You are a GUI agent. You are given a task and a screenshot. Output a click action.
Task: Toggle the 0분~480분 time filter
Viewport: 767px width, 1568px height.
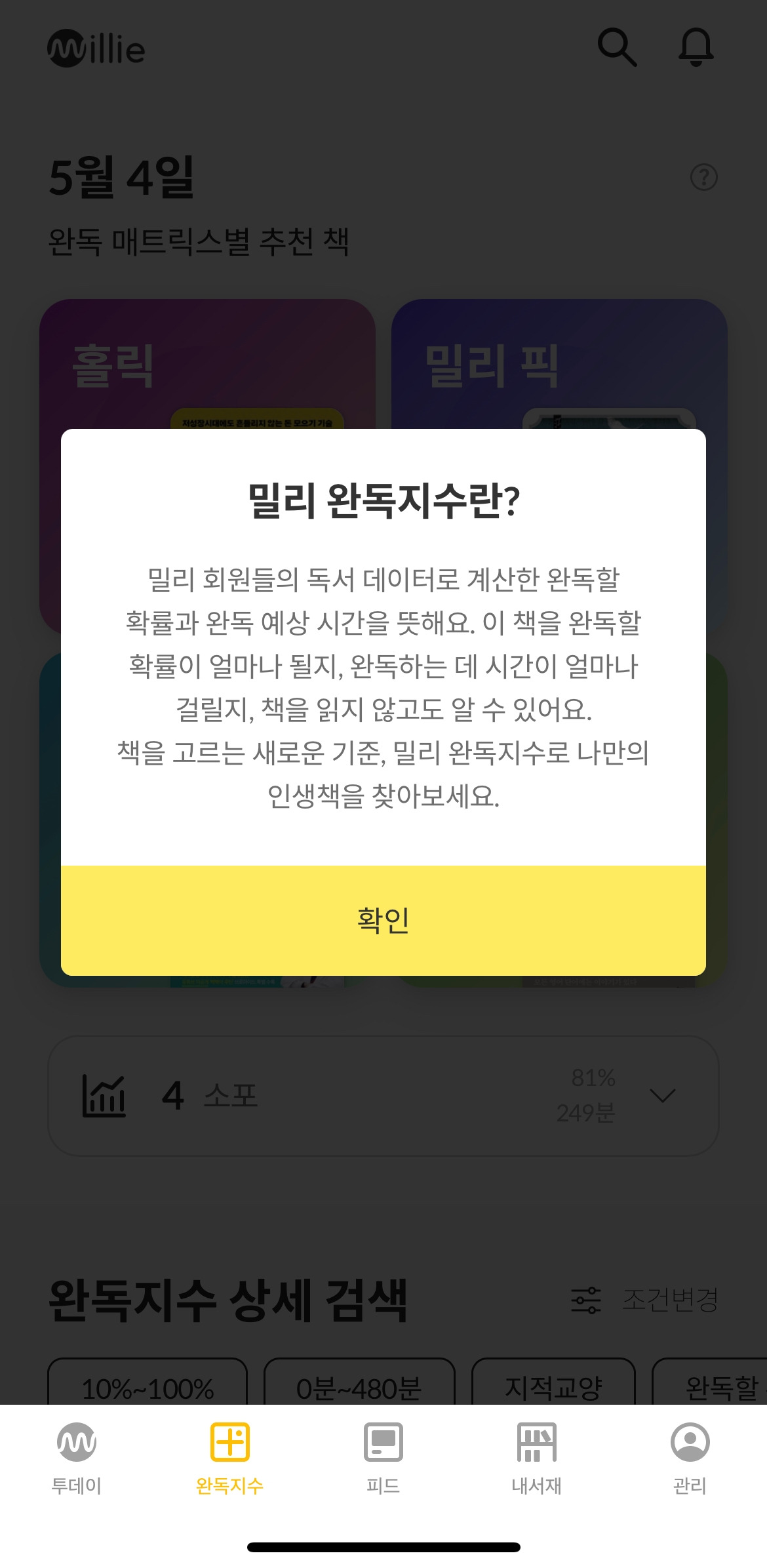tap(358, 1388)
